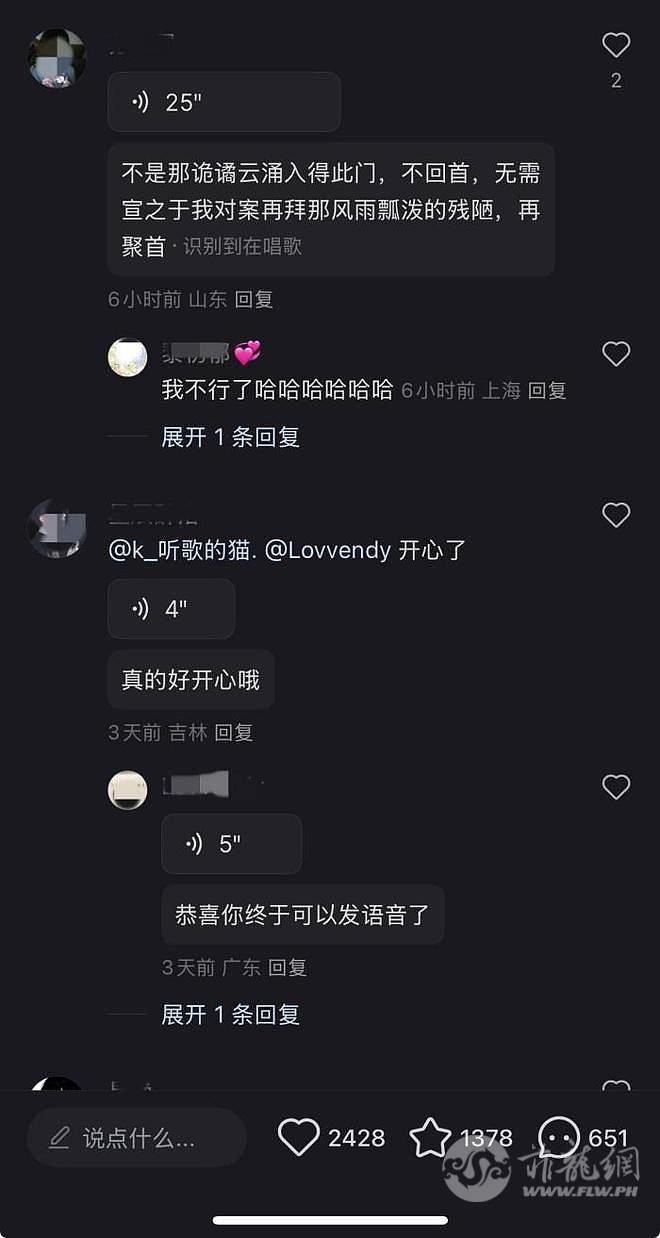Image resolution: width=660 pixels, height=1238 pixels.
Task: Favorite the post with the star icon
Action: click(x=431, y=1137)
